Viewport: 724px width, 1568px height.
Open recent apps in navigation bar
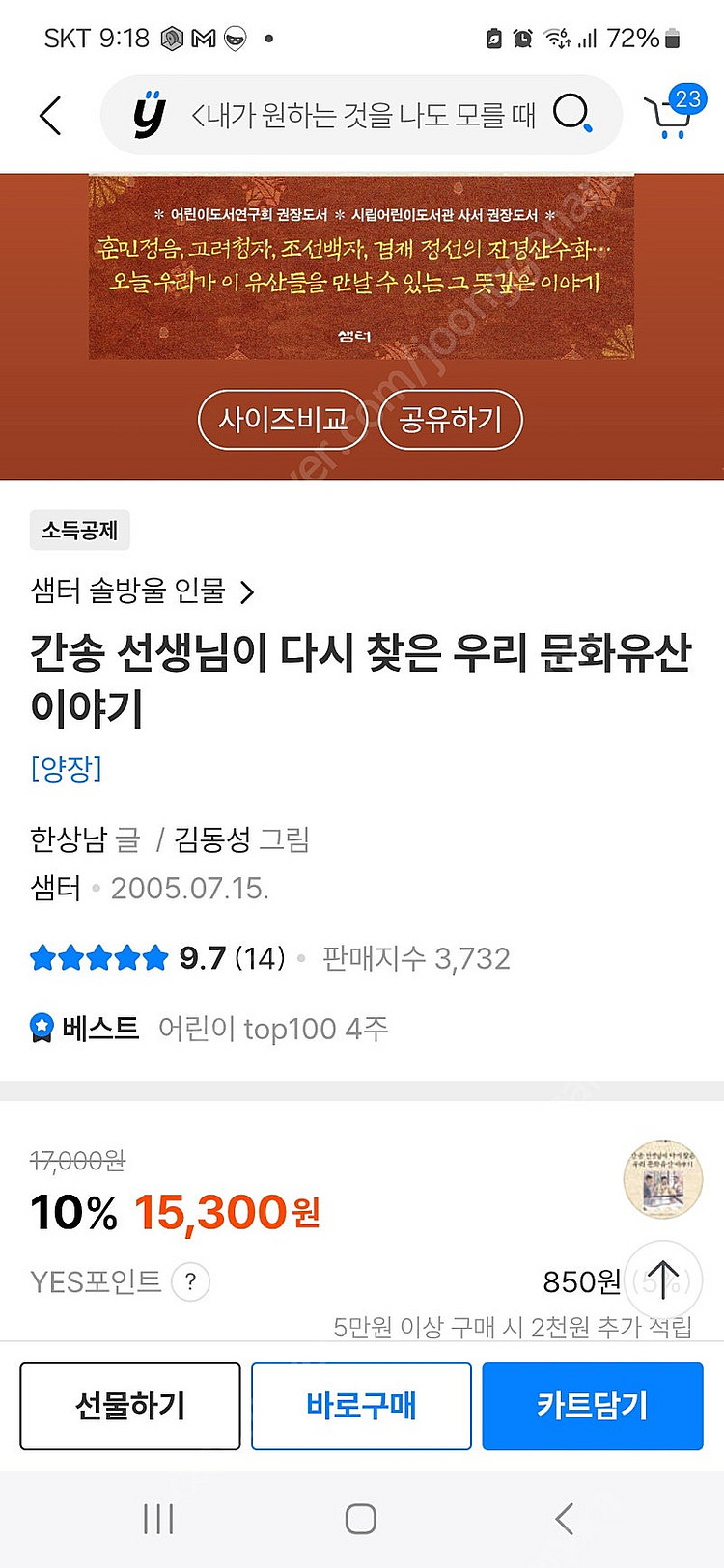tap(158, 1519)
